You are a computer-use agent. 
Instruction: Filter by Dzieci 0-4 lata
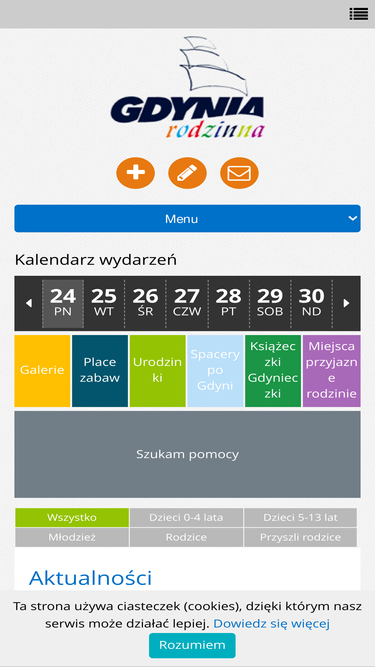(x=186, y=518)
